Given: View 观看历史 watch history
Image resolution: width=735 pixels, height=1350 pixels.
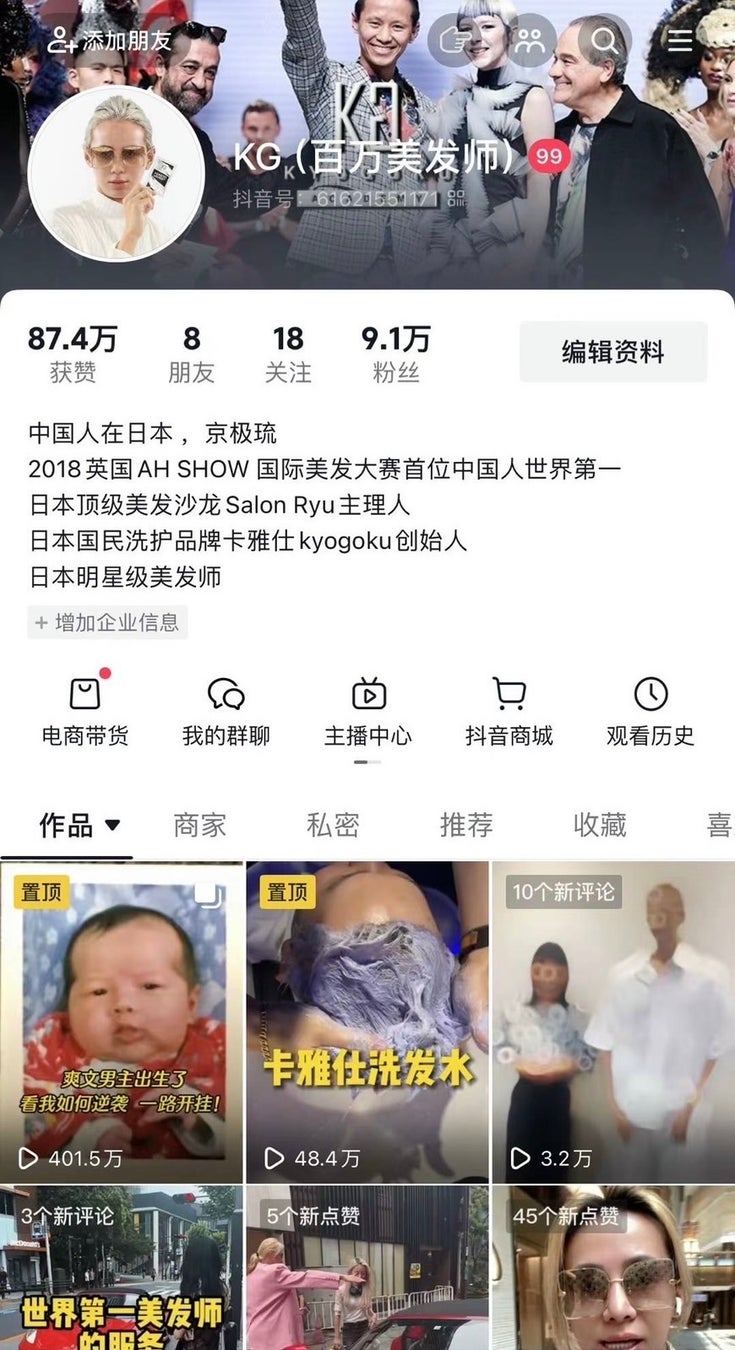Looking at the screenshot, I should 650,711.
